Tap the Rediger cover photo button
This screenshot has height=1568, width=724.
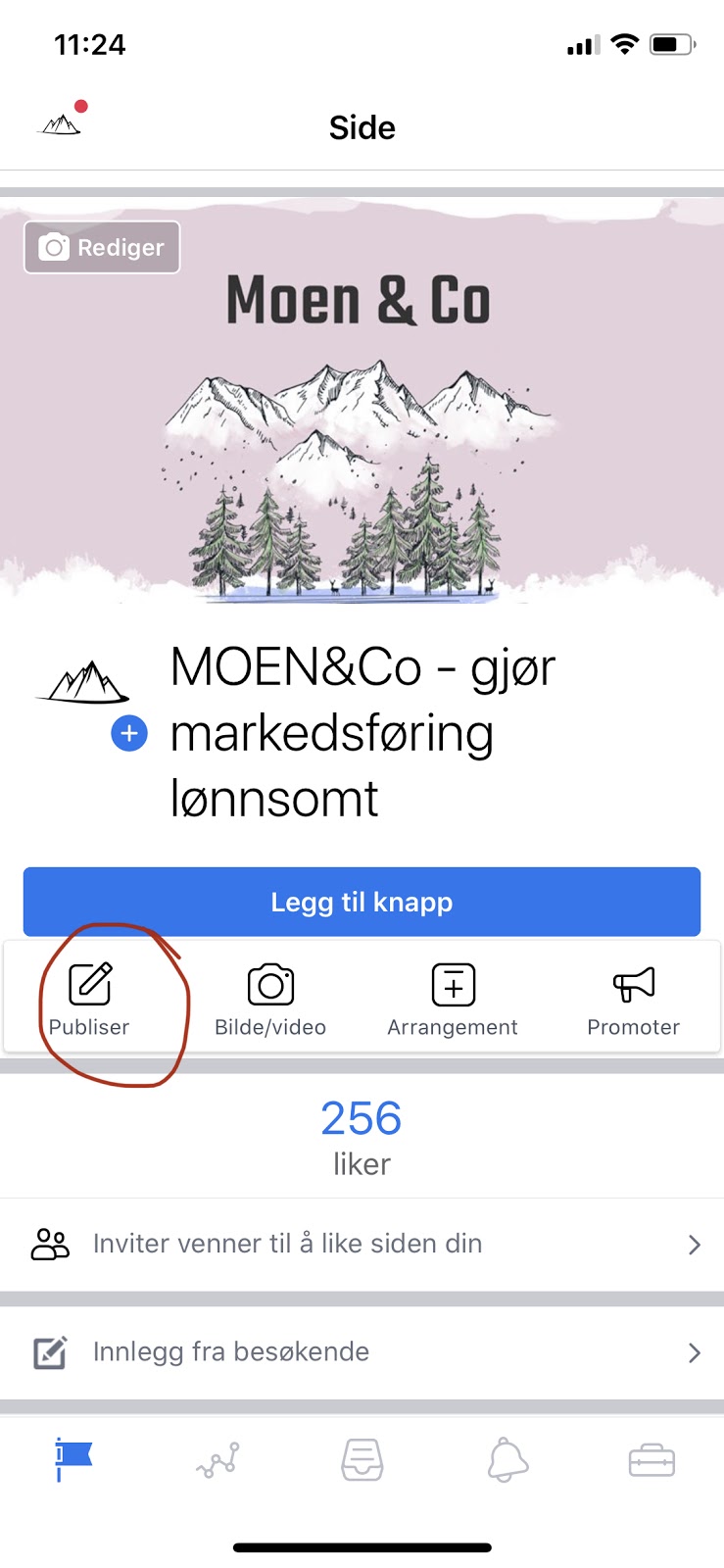[102, 247]
